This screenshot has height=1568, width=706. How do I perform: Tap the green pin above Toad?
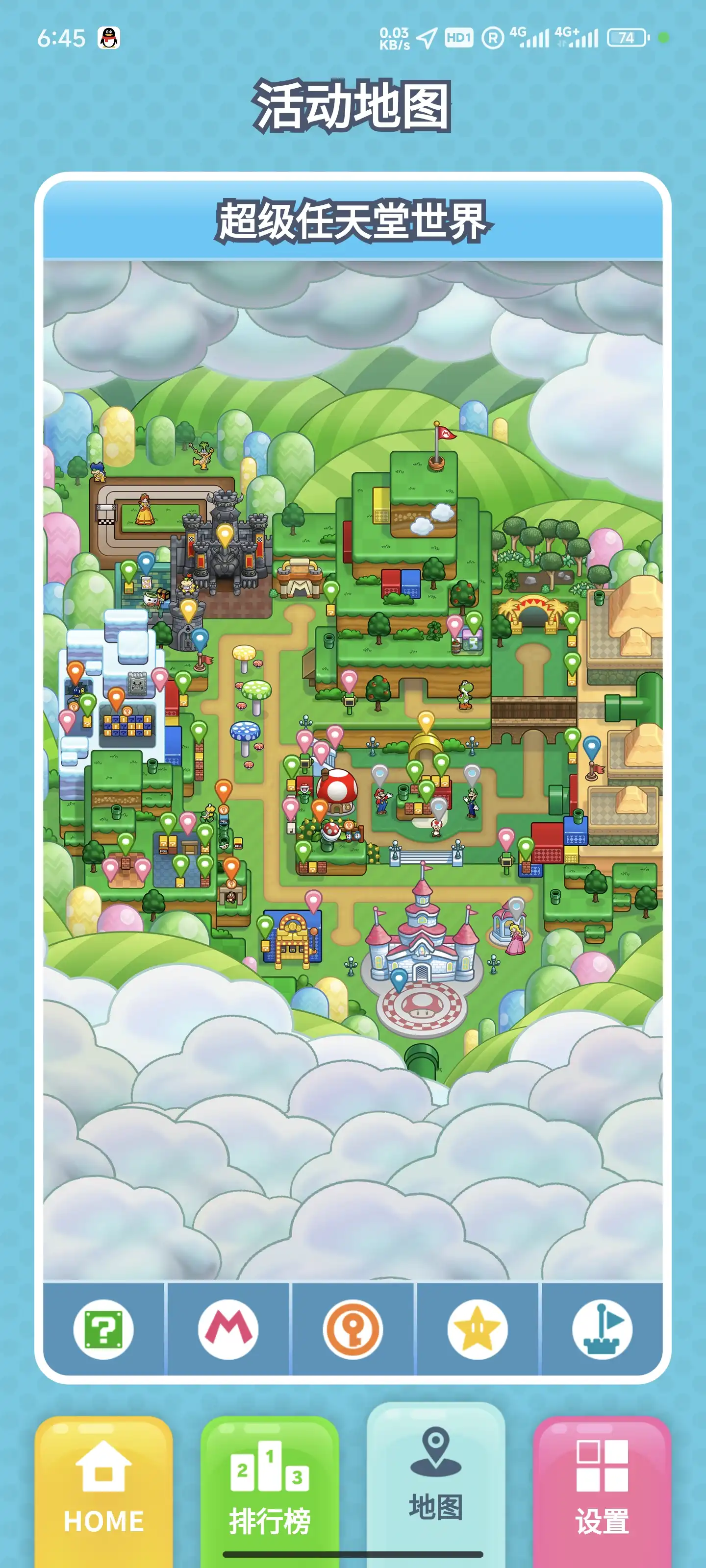click(x=427, y=789)
